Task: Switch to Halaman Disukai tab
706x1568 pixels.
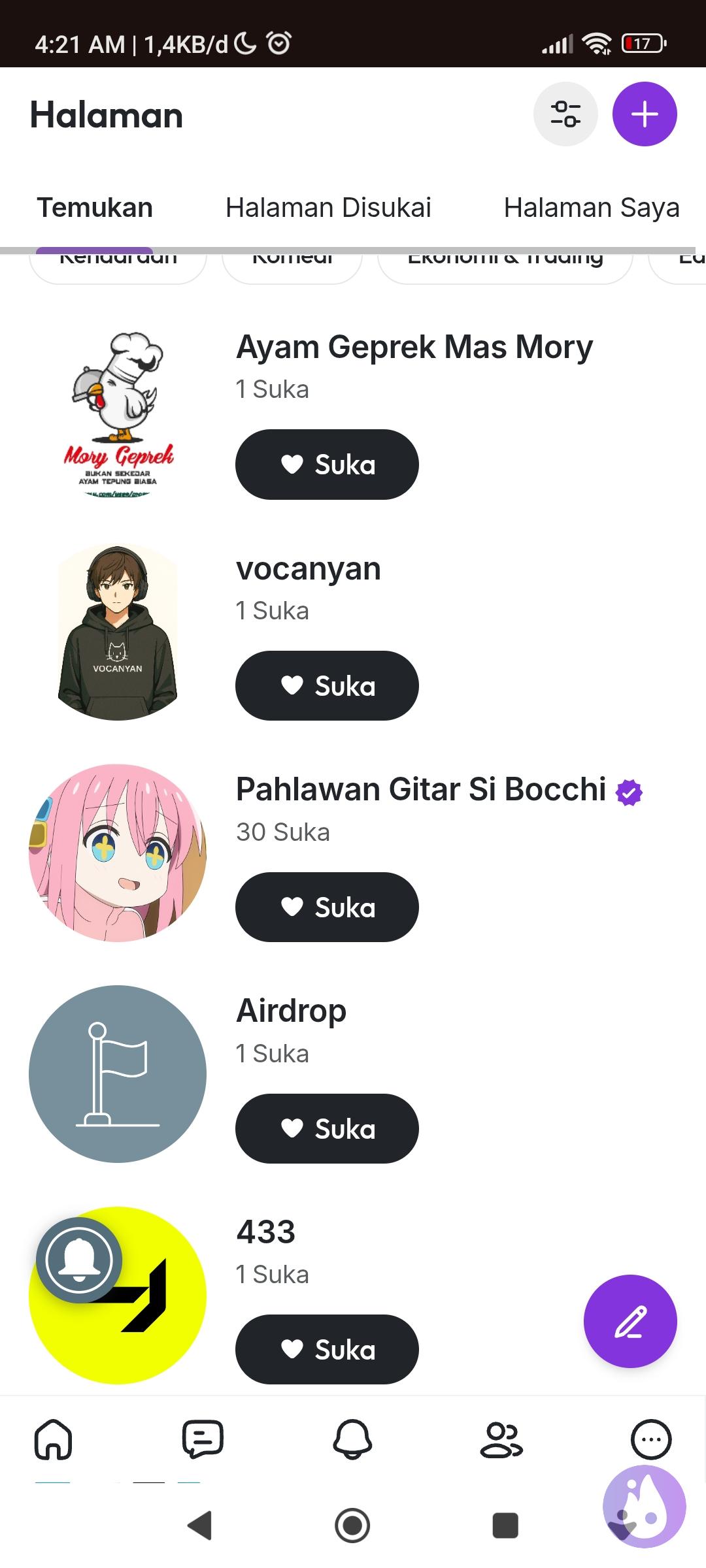Action: [x=328, y=208]
